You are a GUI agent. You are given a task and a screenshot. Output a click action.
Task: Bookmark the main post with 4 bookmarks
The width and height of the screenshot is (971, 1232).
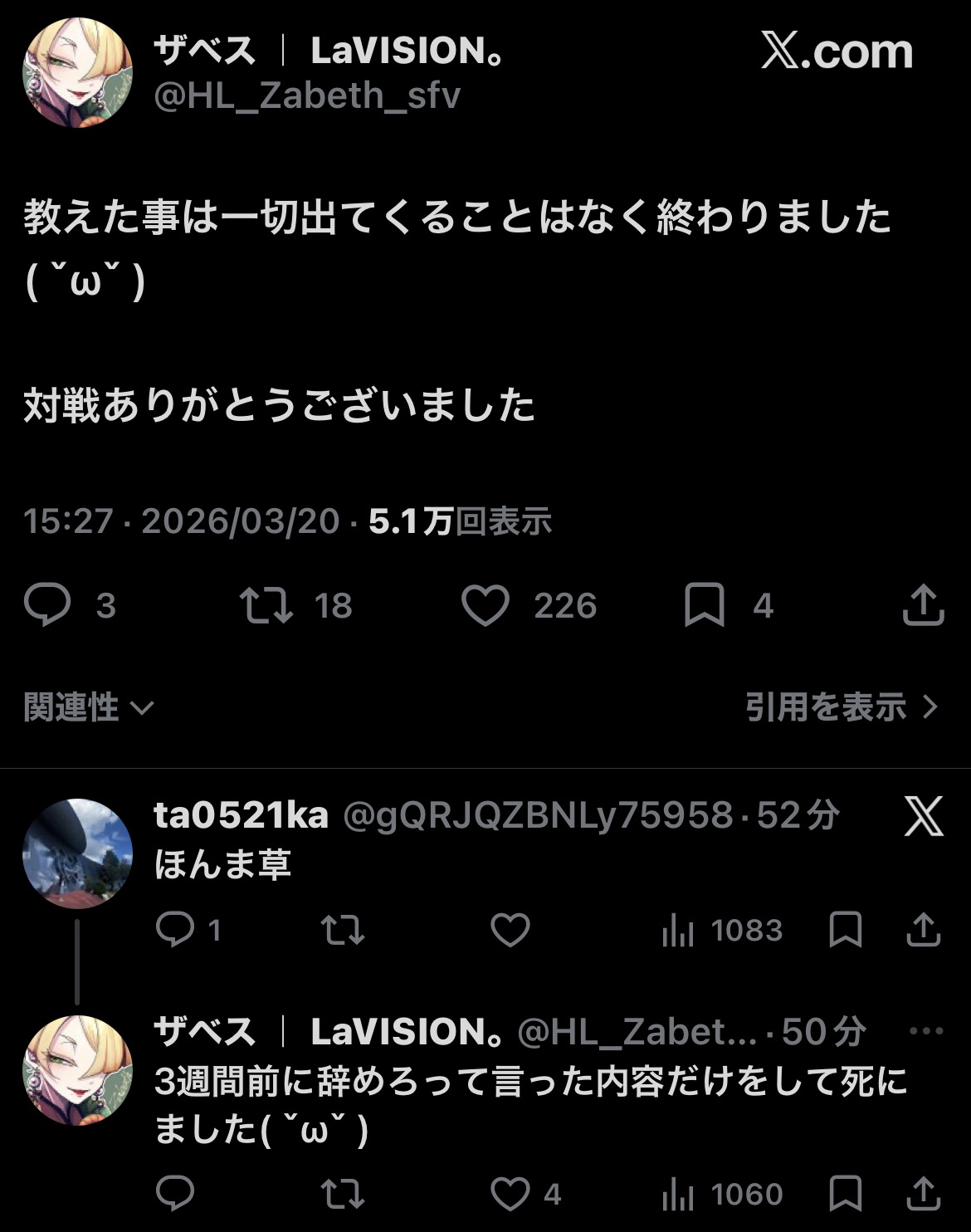(704, 605)
